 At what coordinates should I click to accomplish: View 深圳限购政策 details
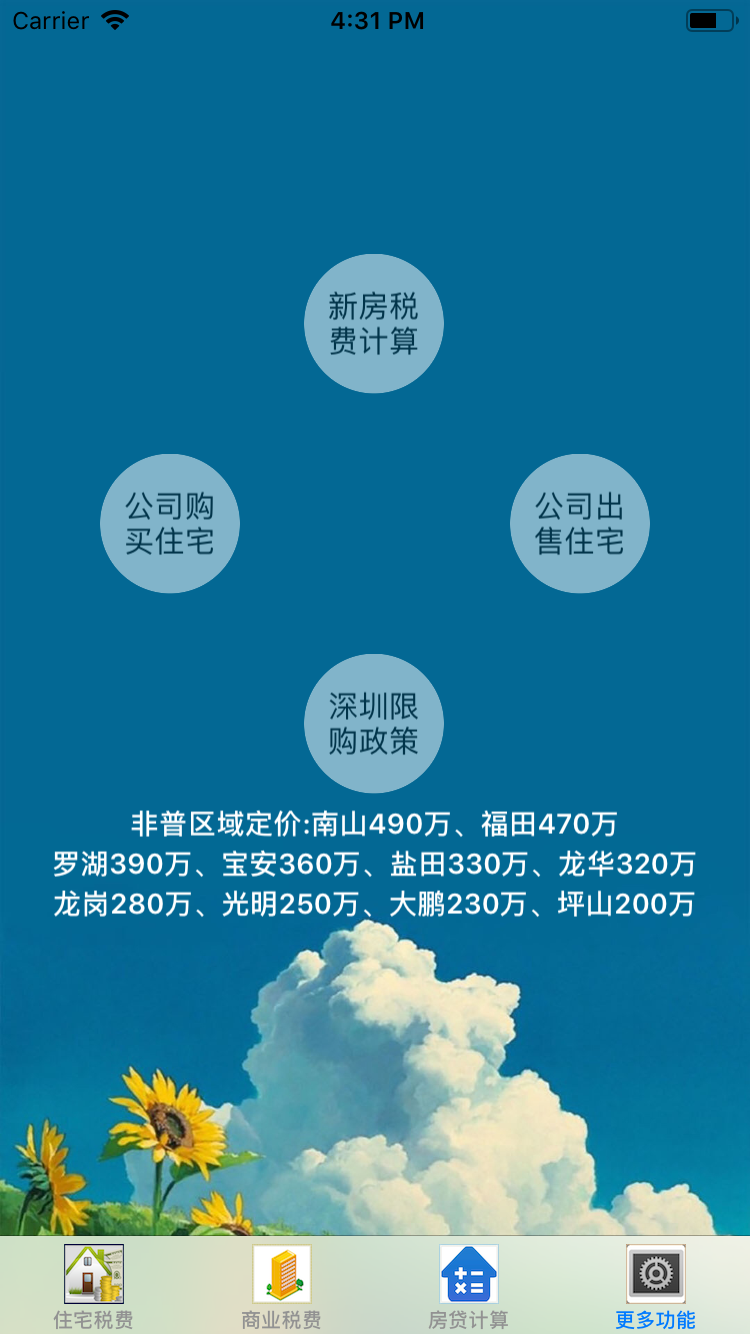click(374, 723)
